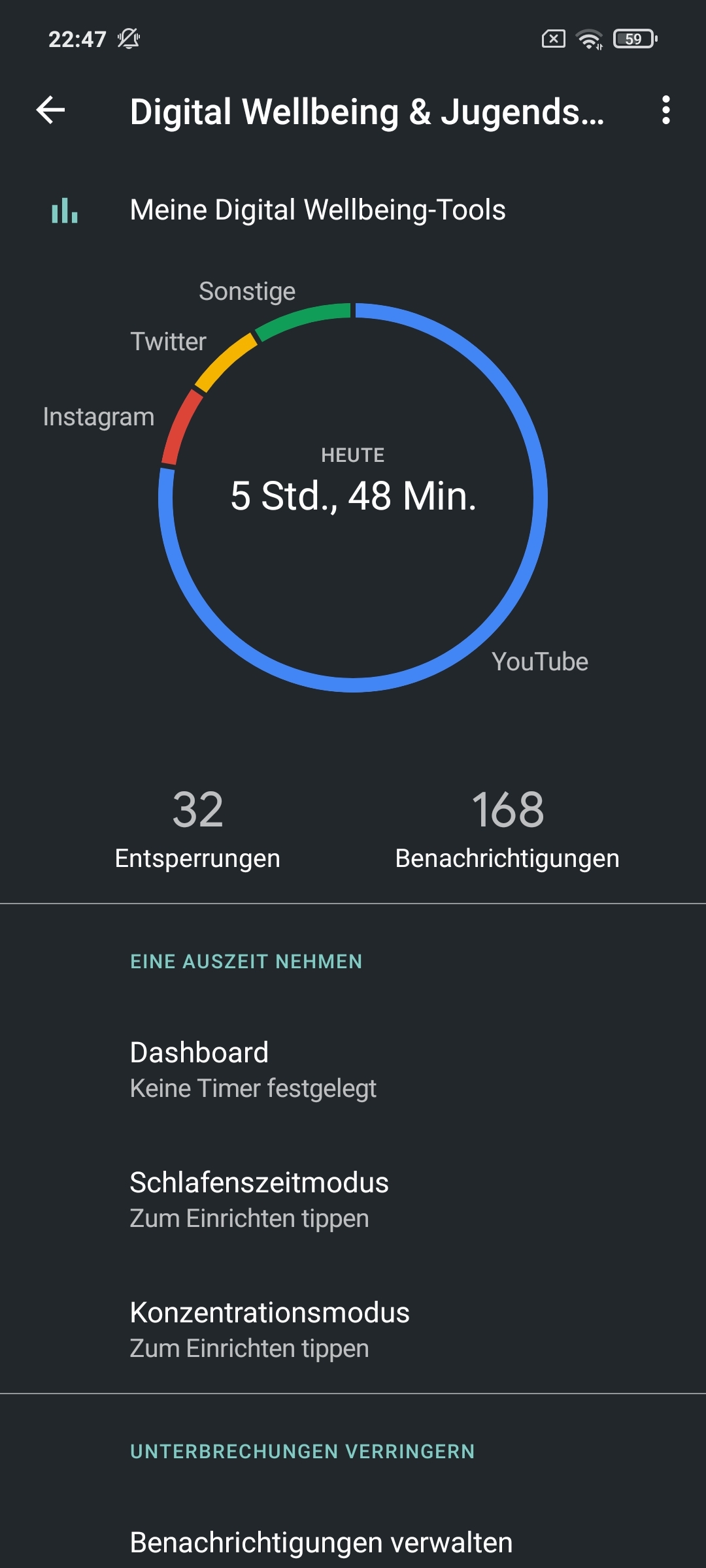Set up Konzentrationsmodus
Screen dimensions: 706x1568
pos(353,1329)
